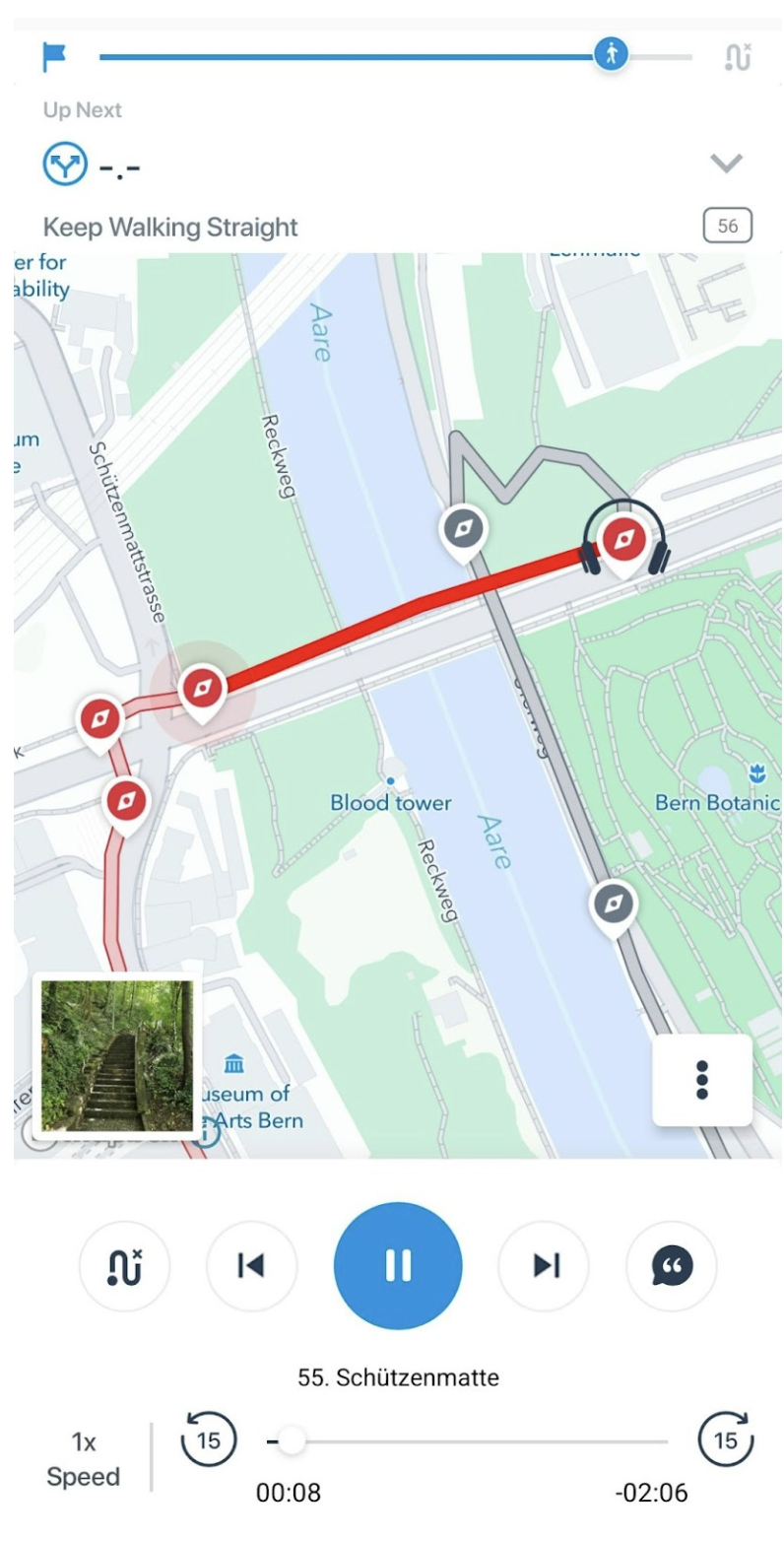This screenshot has height=1541, width=784.
Task: Expand the Up Next directions chevron
Action: tap(726, 164)
